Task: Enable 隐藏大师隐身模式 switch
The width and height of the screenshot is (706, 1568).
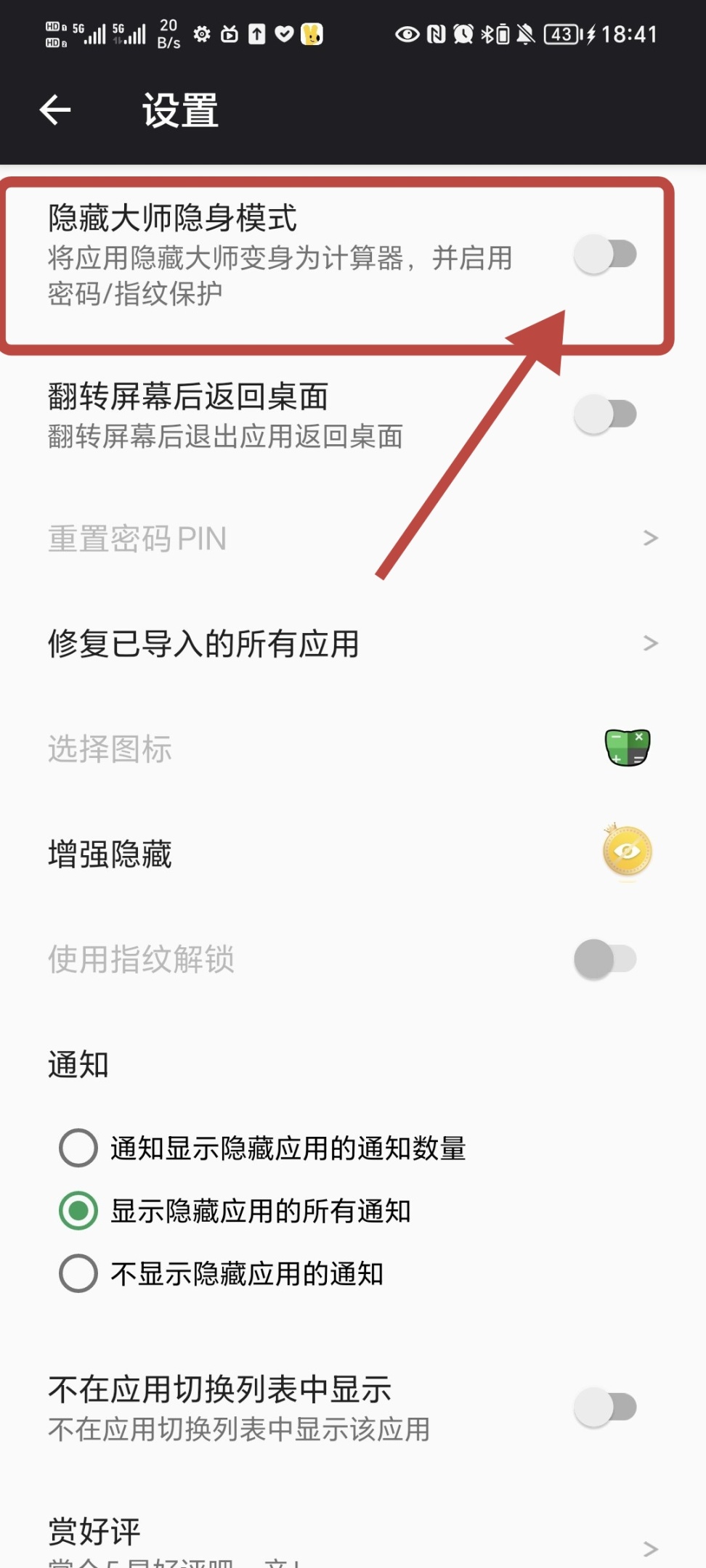Action: point(605,255)
